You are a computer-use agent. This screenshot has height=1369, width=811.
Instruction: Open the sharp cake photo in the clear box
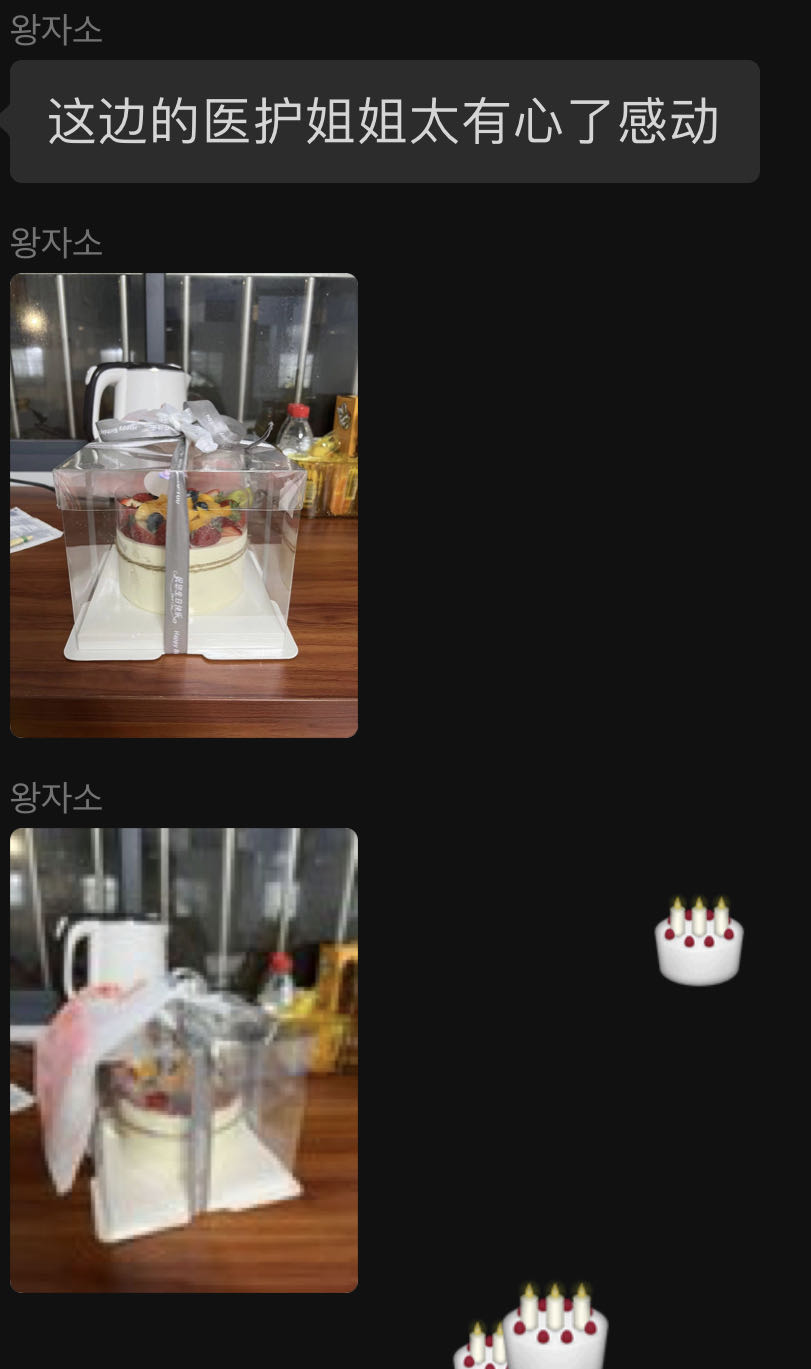pos(184,505)
